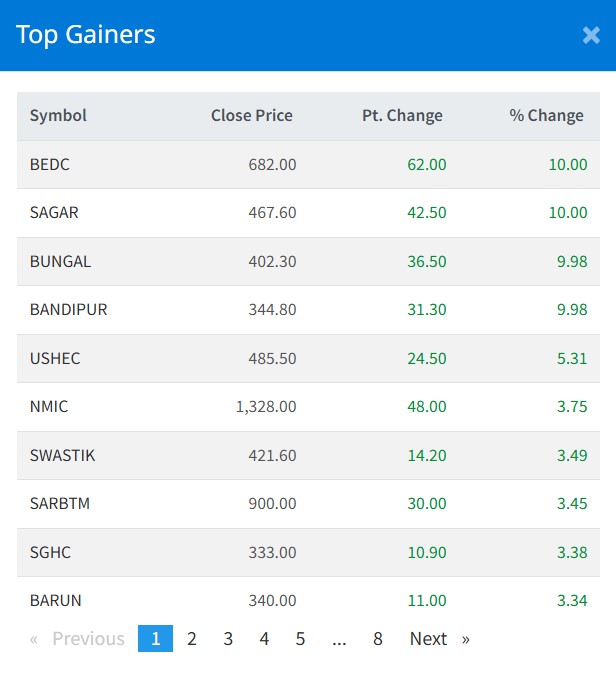Open page 3 of the list
616x679 pixels.
(228, 639)
